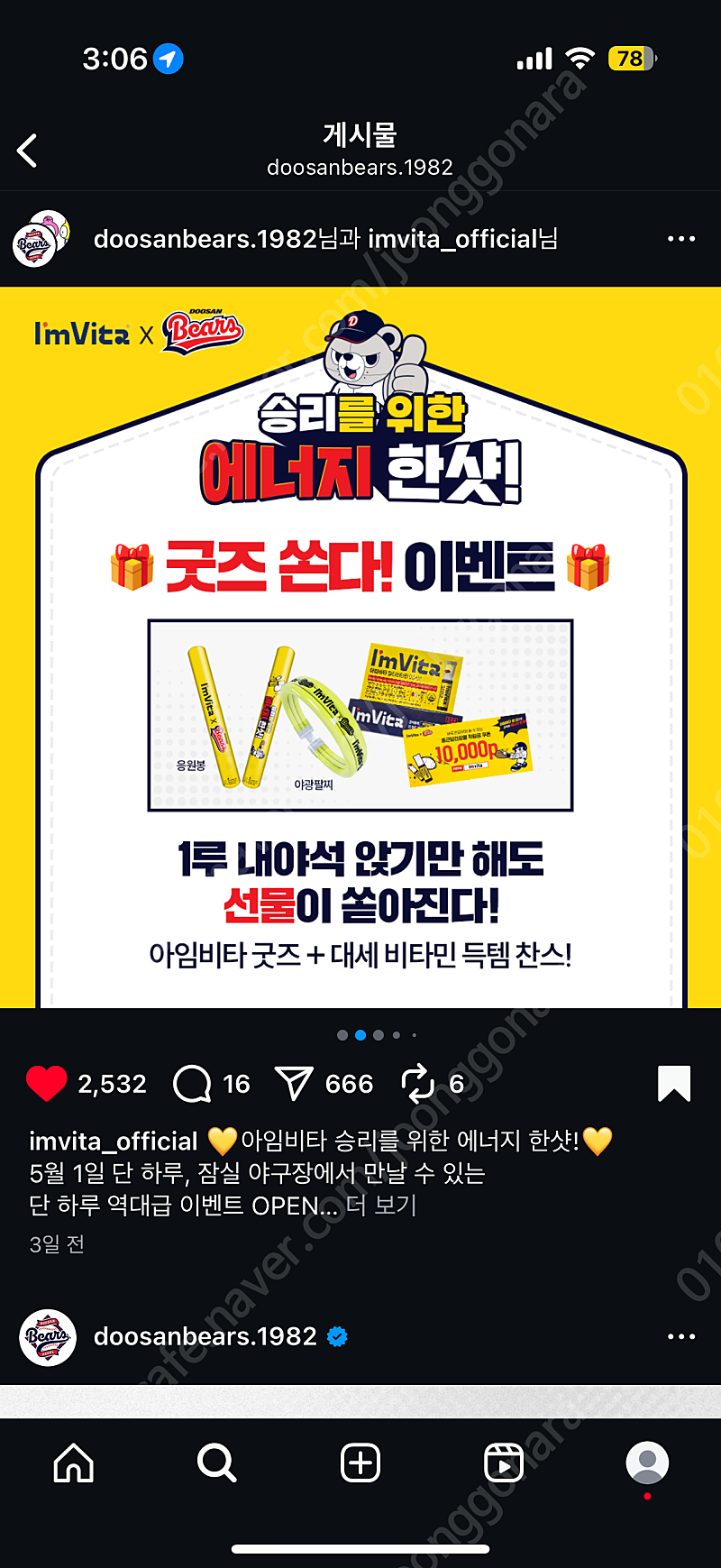Viewport: 721px width, 1568px height.
Task: Open the doosanbears.1982 and imvita_official post header
Action: coord(325,239)
